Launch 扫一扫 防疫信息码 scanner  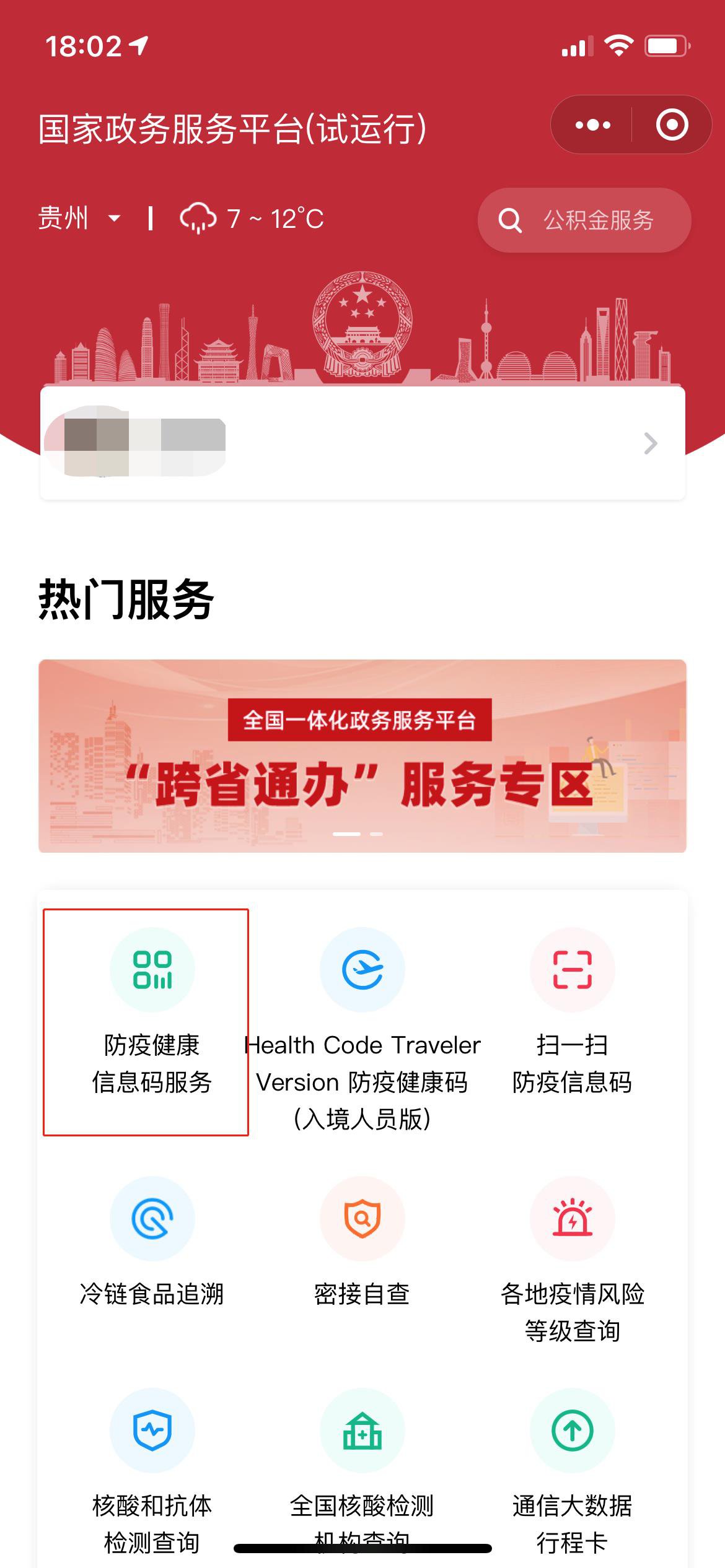tap(572, 1016)
